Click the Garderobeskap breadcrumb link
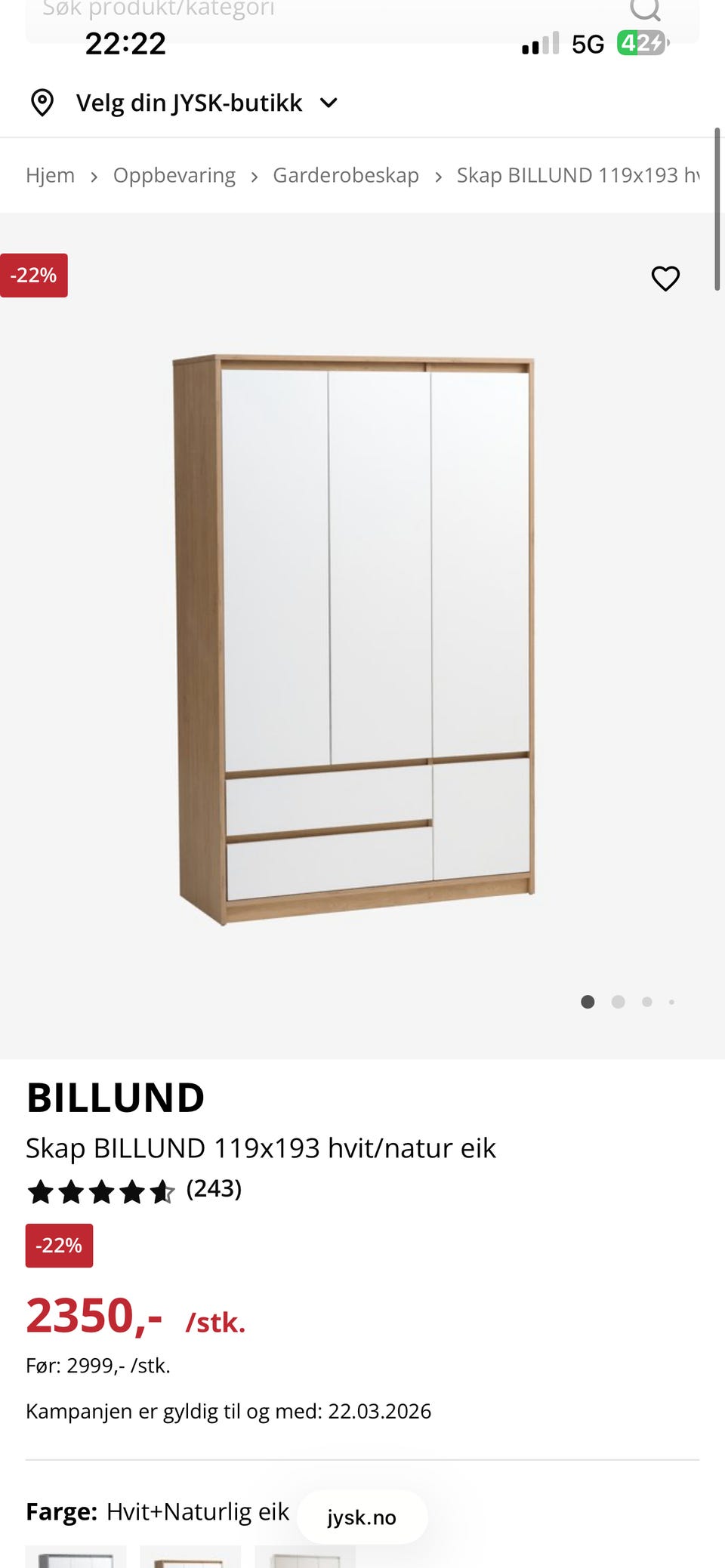Image resolution: width=725 pixels, height=1568 pixels. coord(346,175)
